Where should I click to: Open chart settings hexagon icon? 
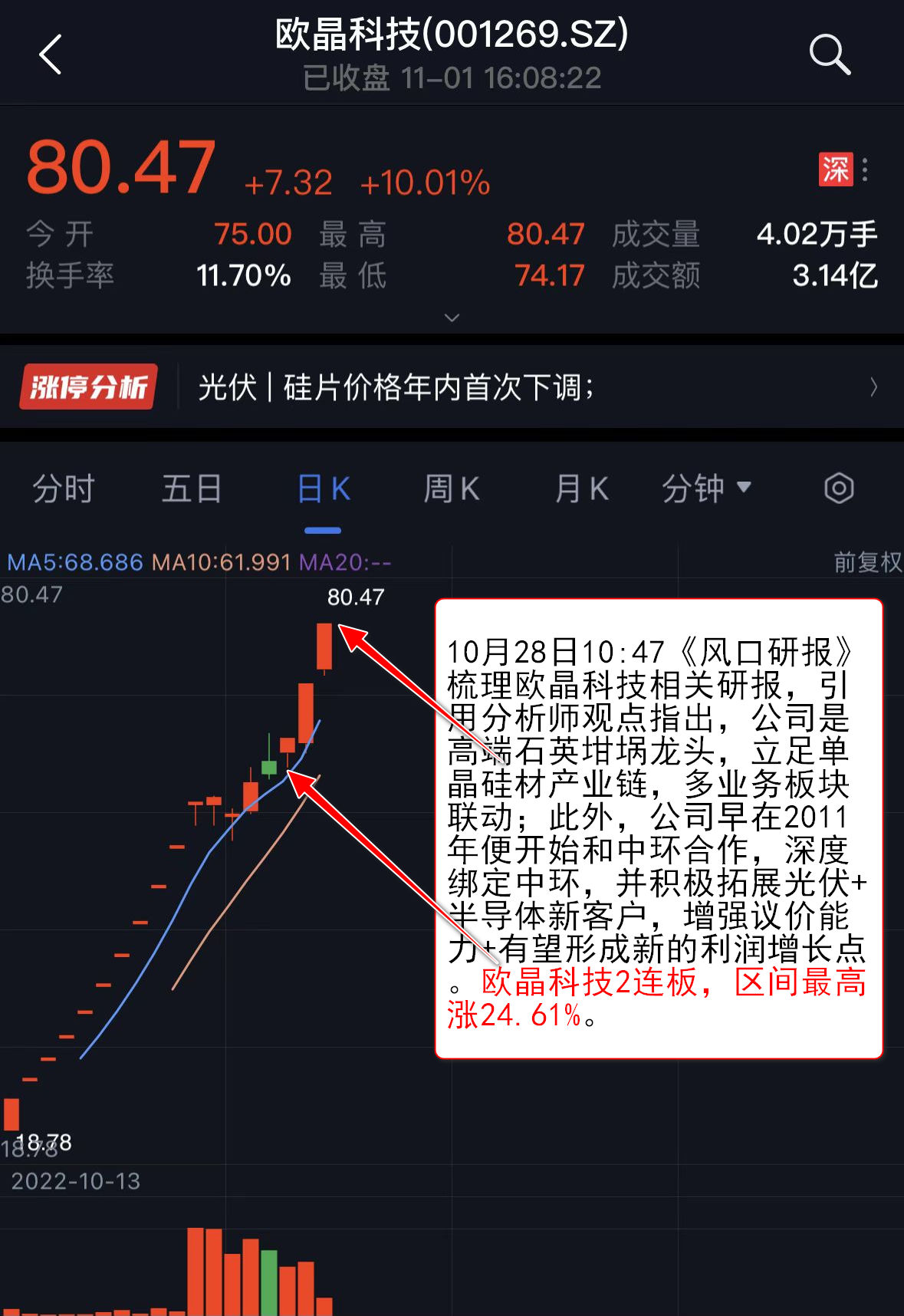[x=839, y=489]
